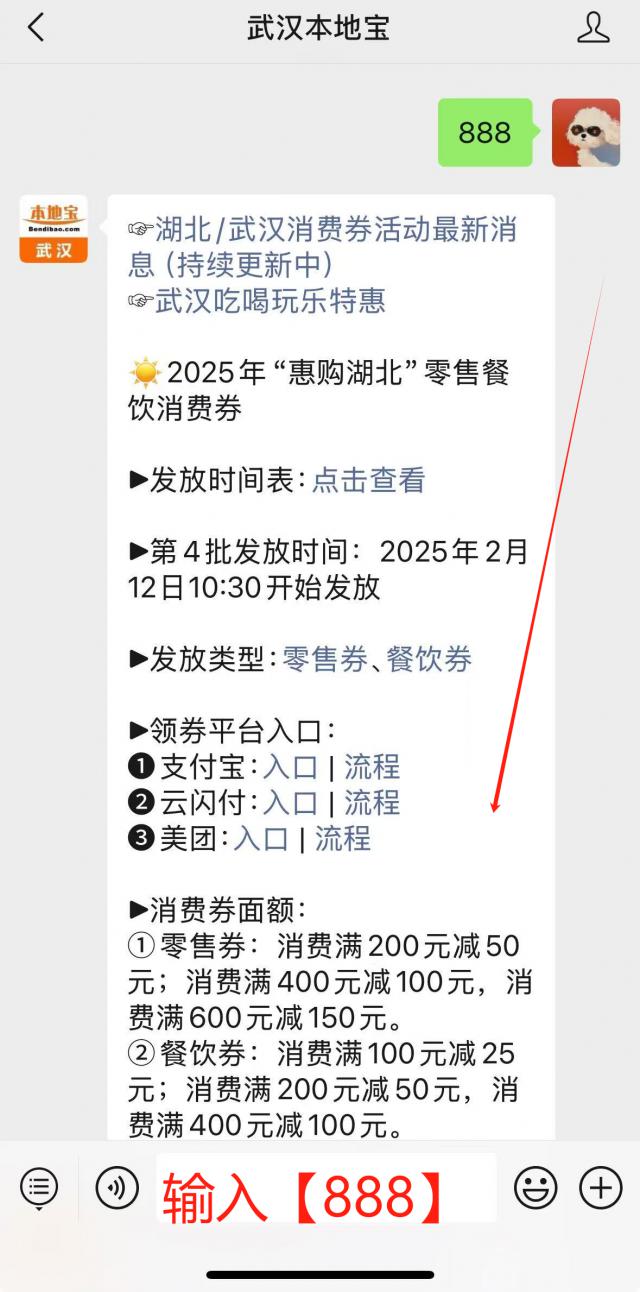
Task: Tap the poodle avatar beside 888
Action: point(586,132)
